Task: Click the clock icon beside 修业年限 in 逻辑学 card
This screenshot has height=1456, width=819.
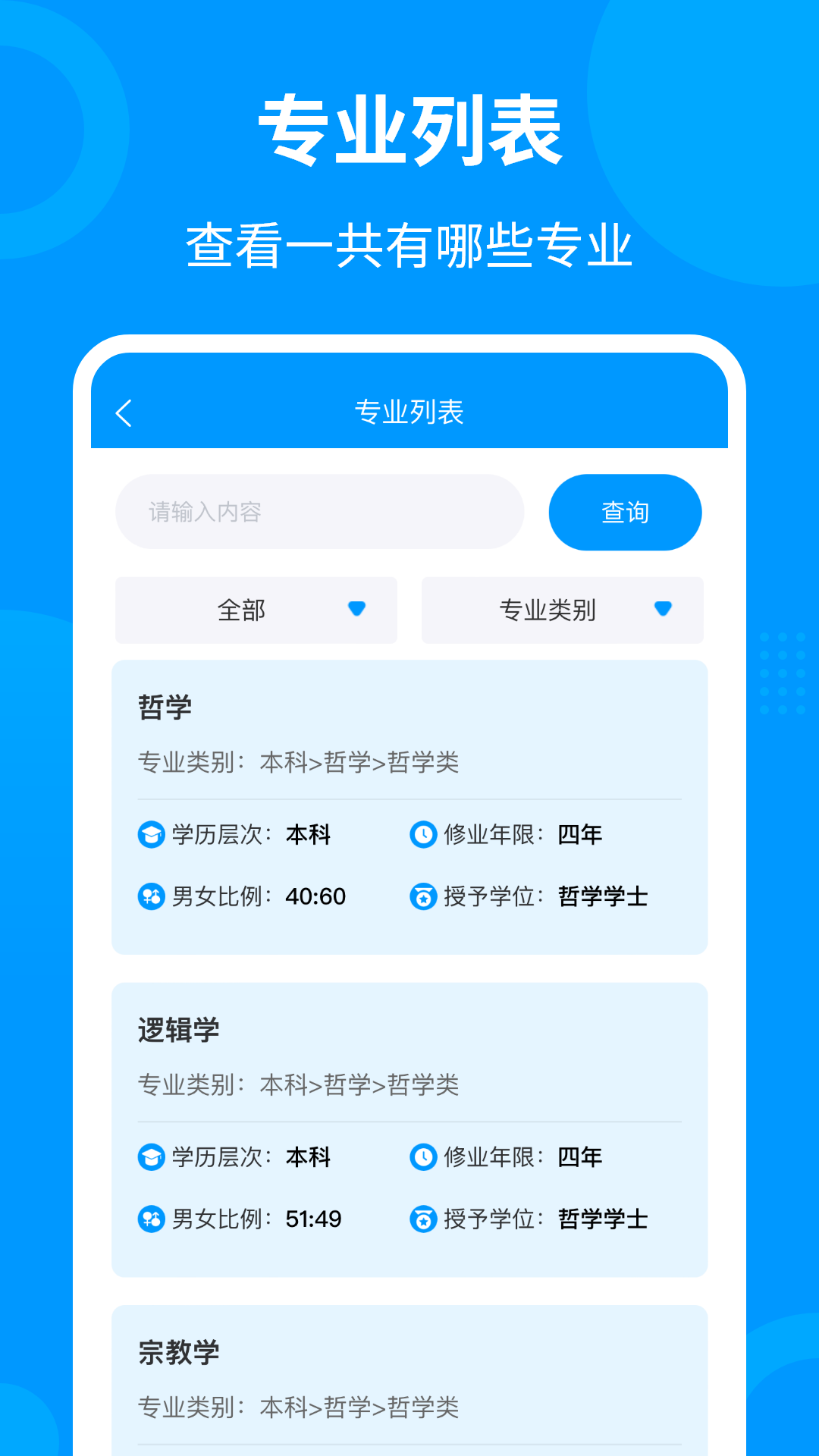Action: click(423, 1156)
